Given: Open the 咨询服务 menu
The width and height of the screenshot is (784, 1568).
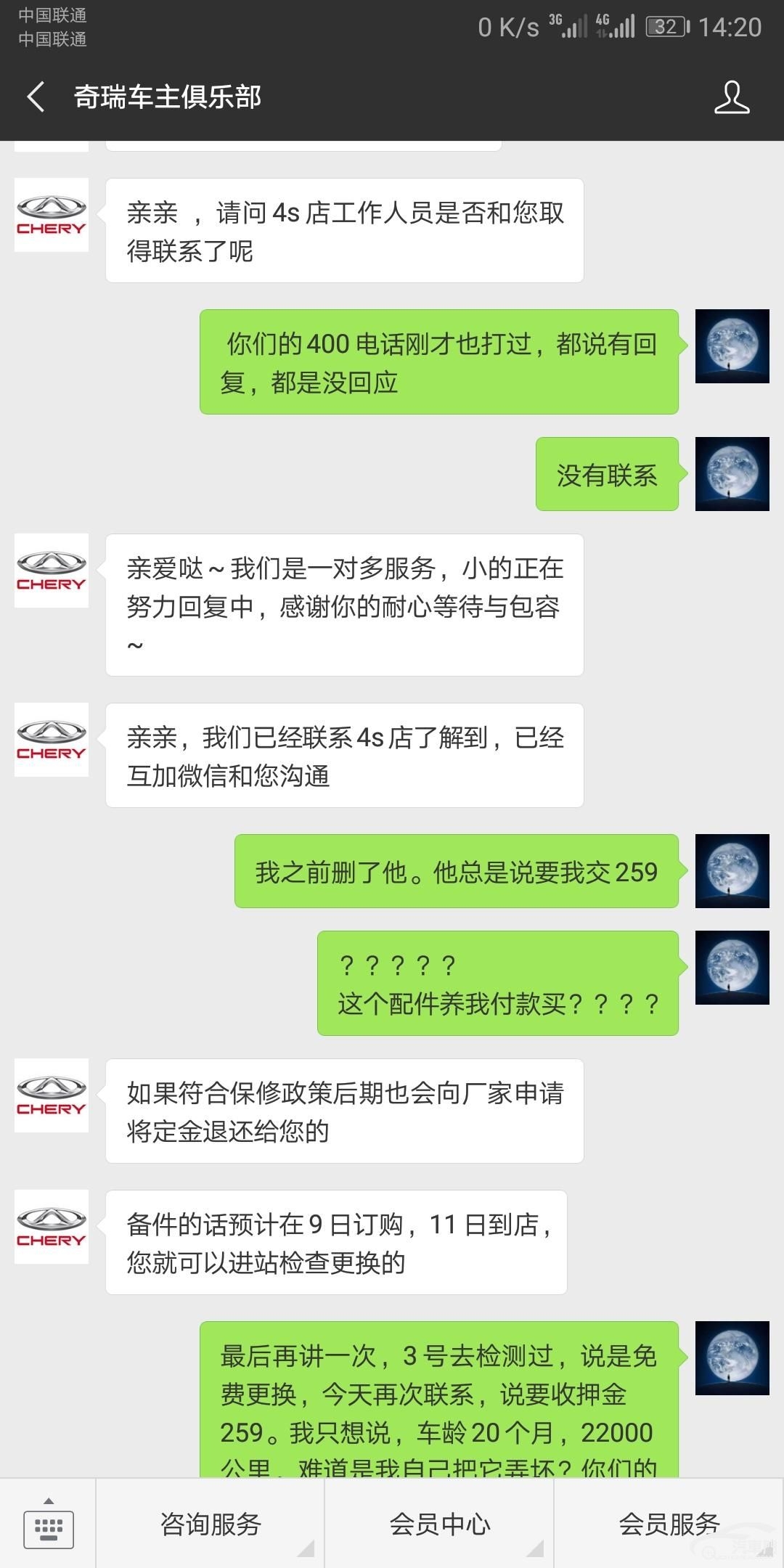Looking at the screenshot, I should (x=211, y=1524).
